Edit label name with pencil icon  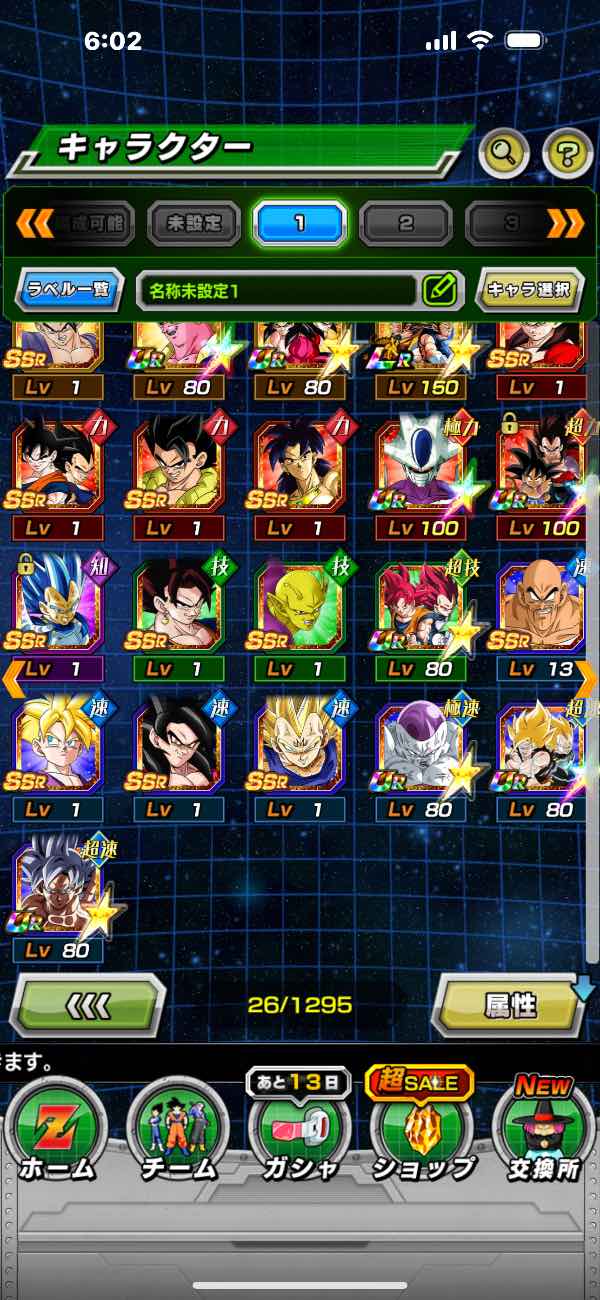pos(439,290)
